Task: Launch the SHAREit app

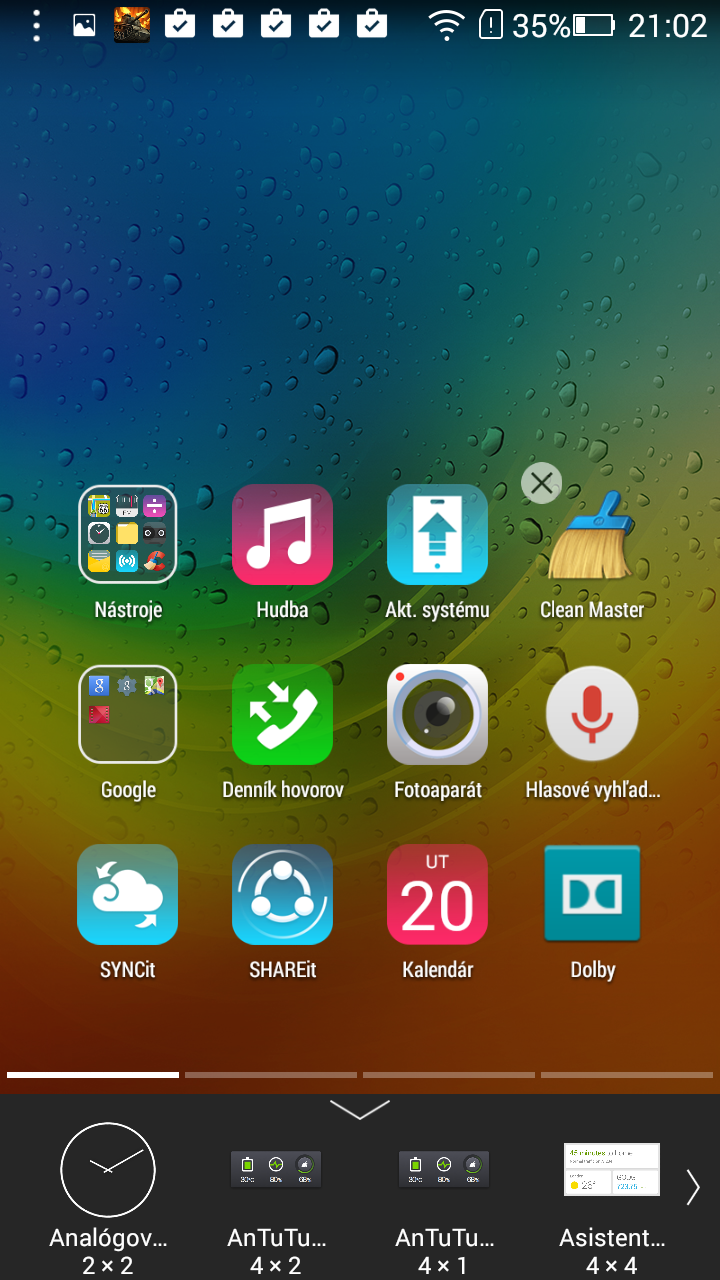Action: click(x=282, y=895)
